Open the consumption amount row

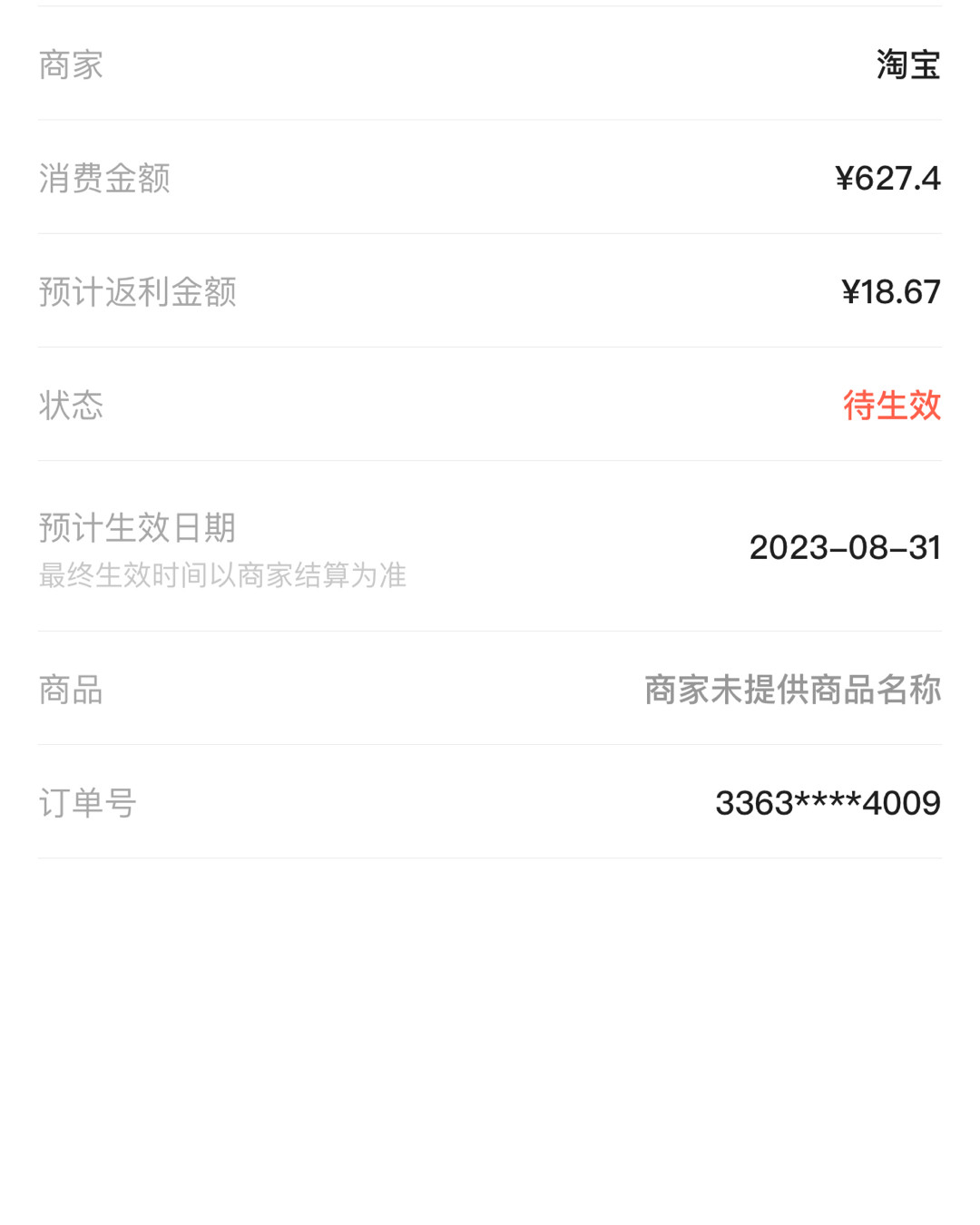click(x=490, y=179)
